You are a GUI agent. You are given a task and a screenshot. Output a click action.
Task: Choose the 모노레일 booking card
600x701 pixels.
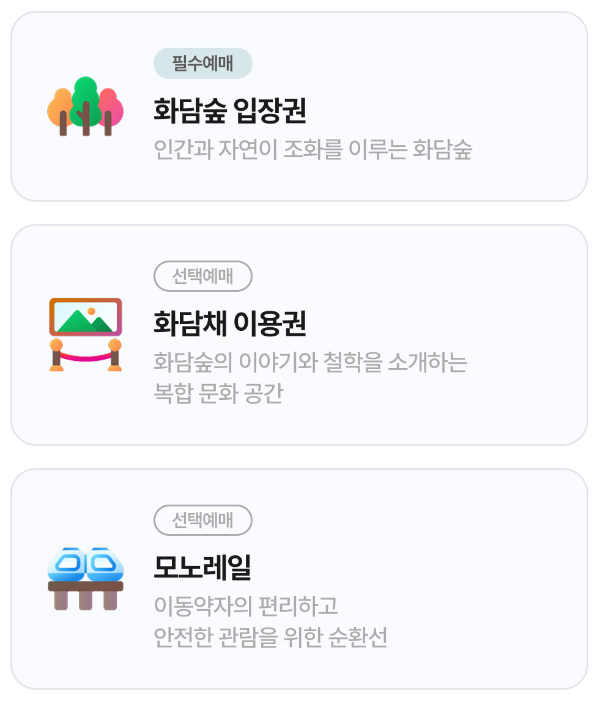pyautogui.click(x=299, y=579)
